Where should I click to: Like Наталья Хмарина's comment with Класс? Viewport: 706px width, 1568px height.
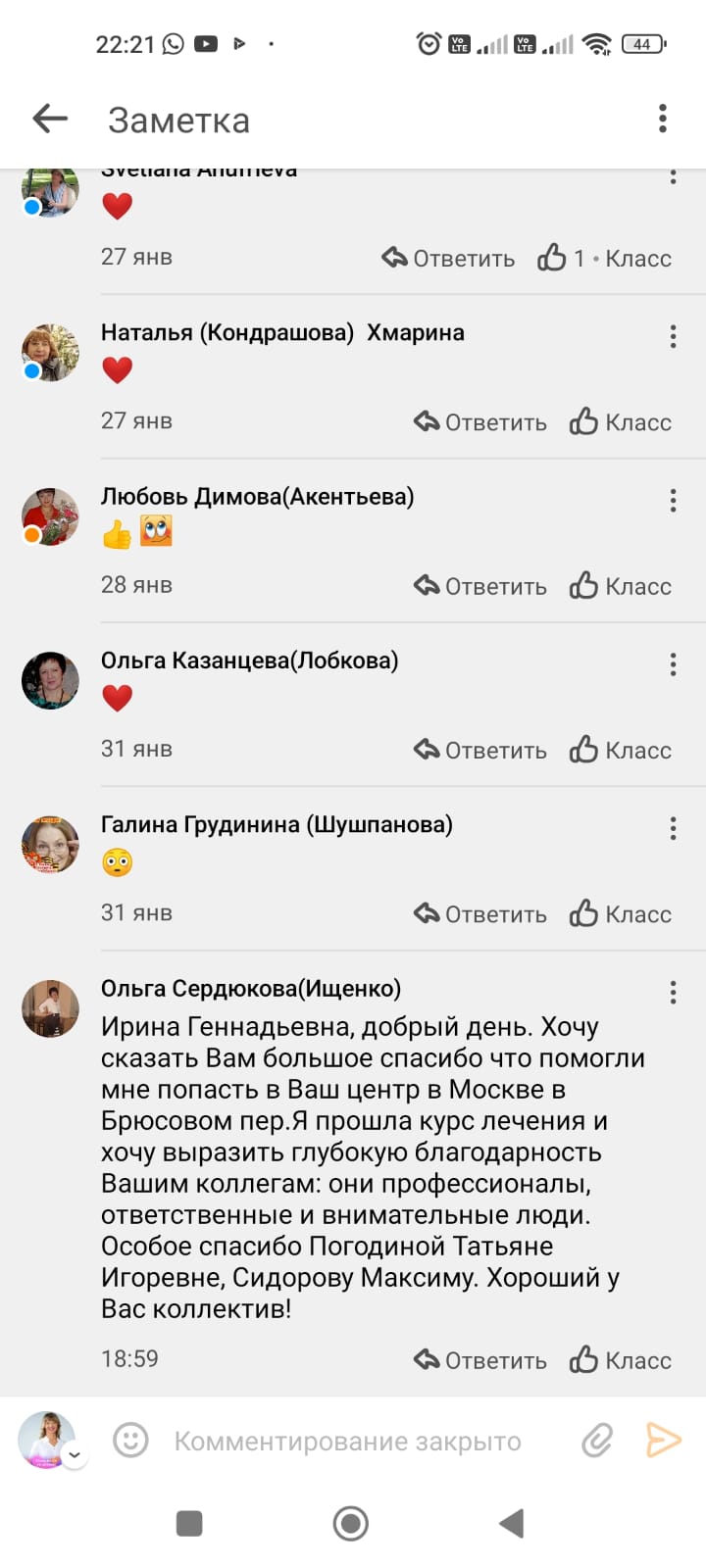(x=621, y=422)
